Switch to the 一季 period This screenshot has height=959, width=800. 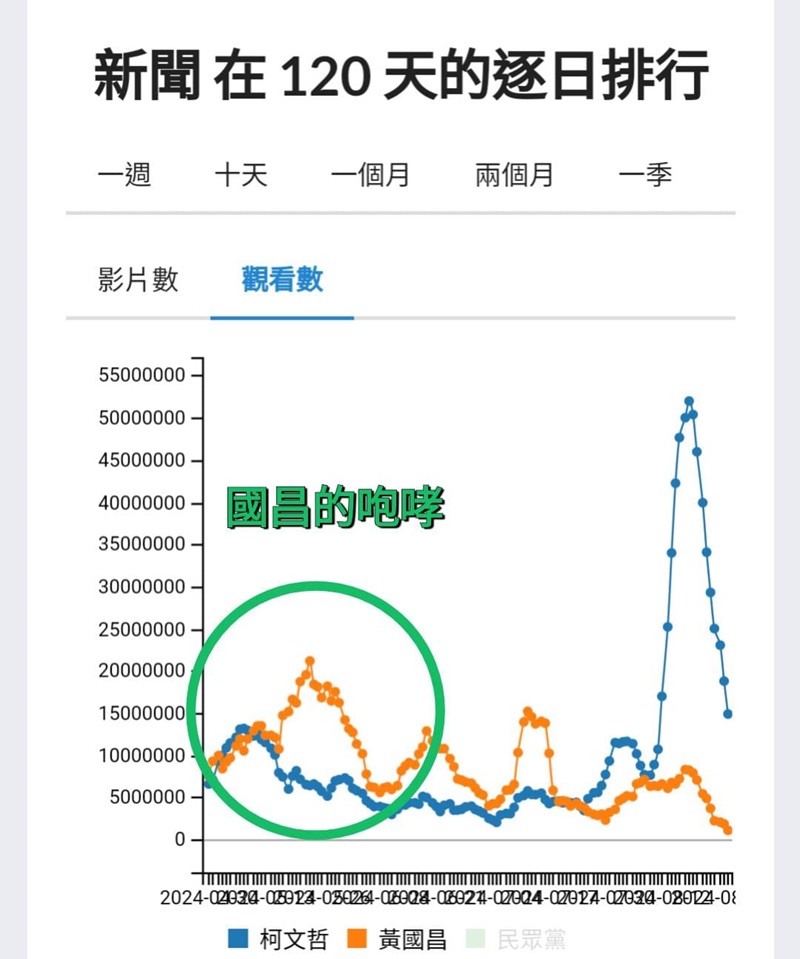click(645, 176)
